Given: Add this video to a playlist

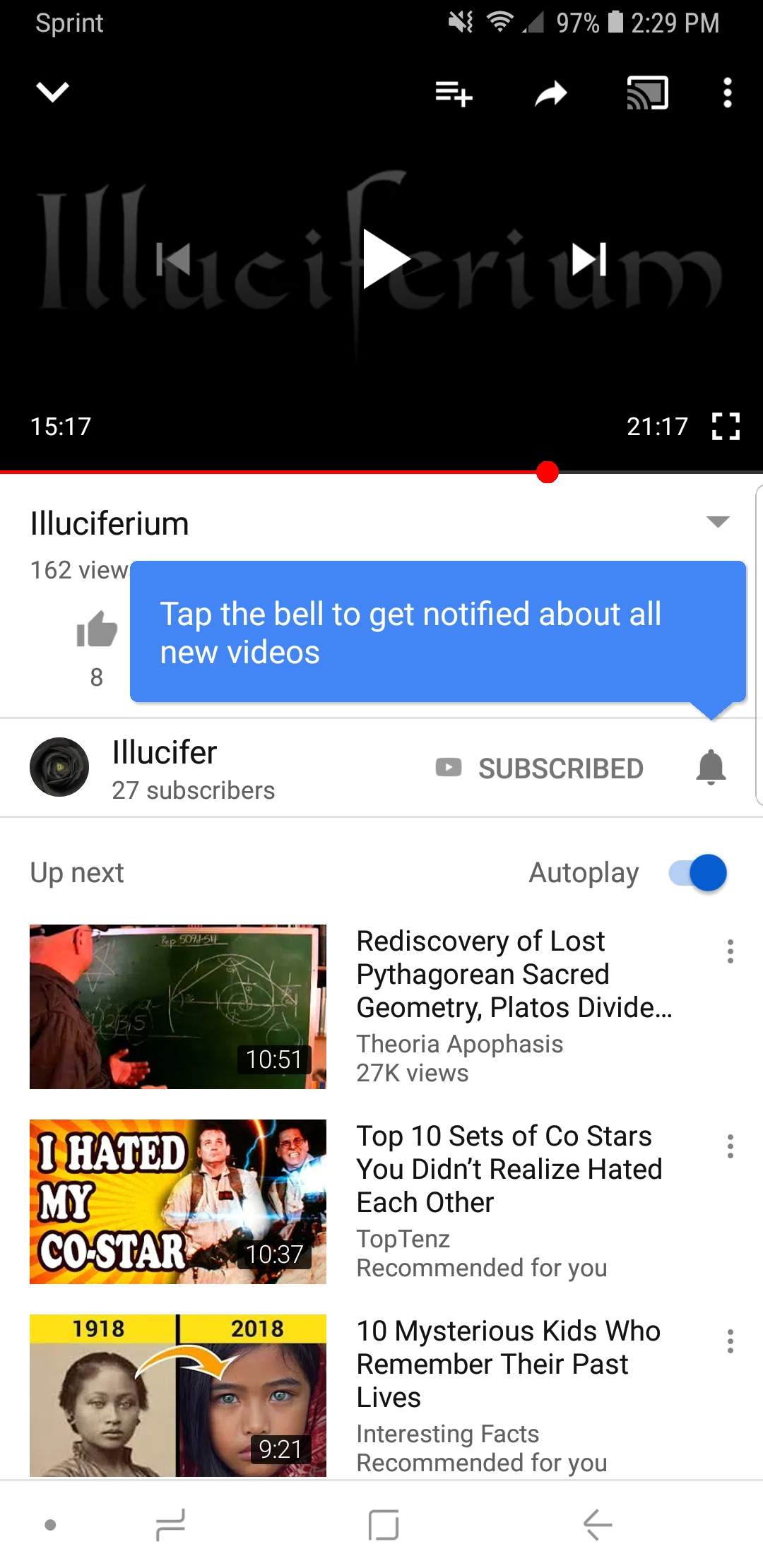Looking at the screenshot, I should click(x=454, y=93).
